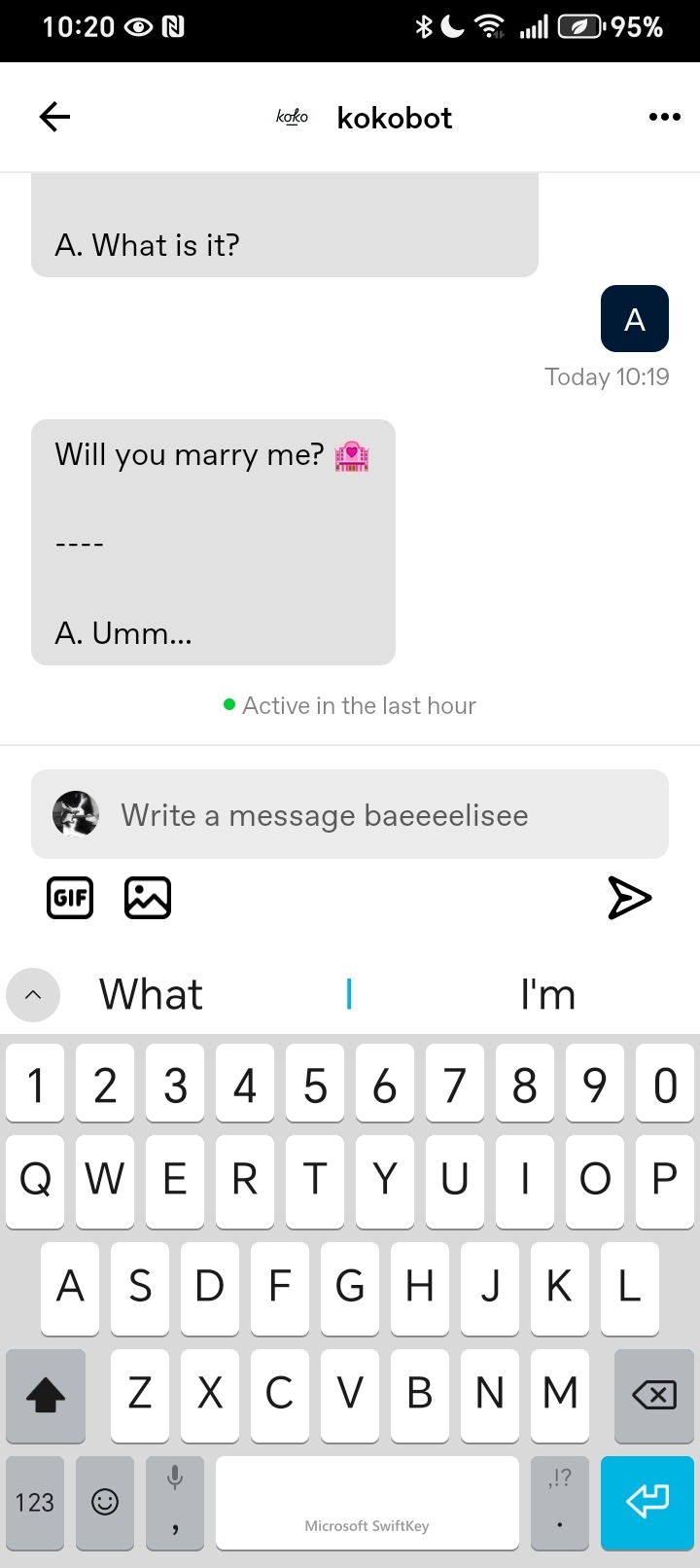The image size is (700, 1568).
Task: Switch to the 123 symbols layout
Action: coord(35,1502)
